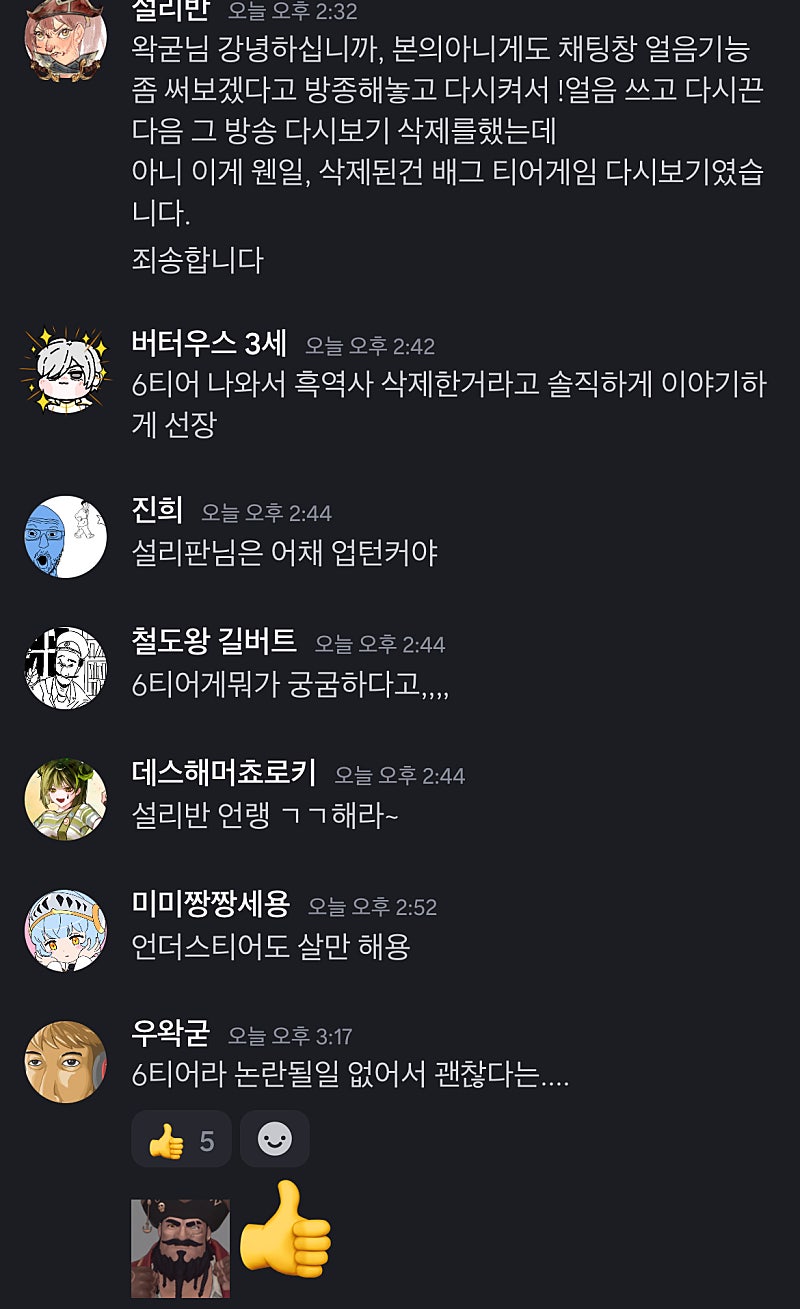Tap the username 버터우스 3세

click(x=209, y=344)
